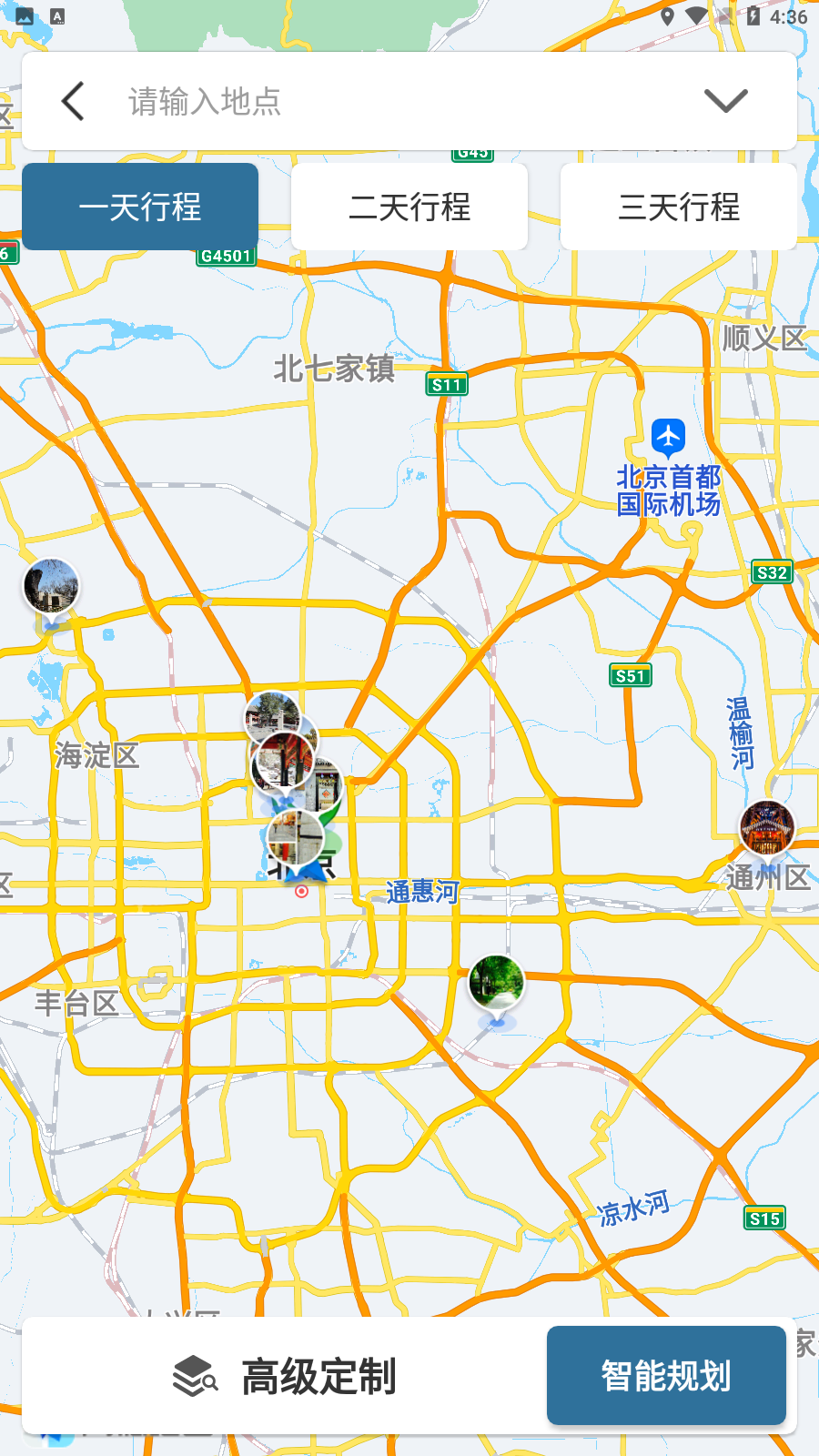This screenshot has width=819, height=1456.
Task: Tap the 请输入地点 location input field
Action: tap(400, 101)
